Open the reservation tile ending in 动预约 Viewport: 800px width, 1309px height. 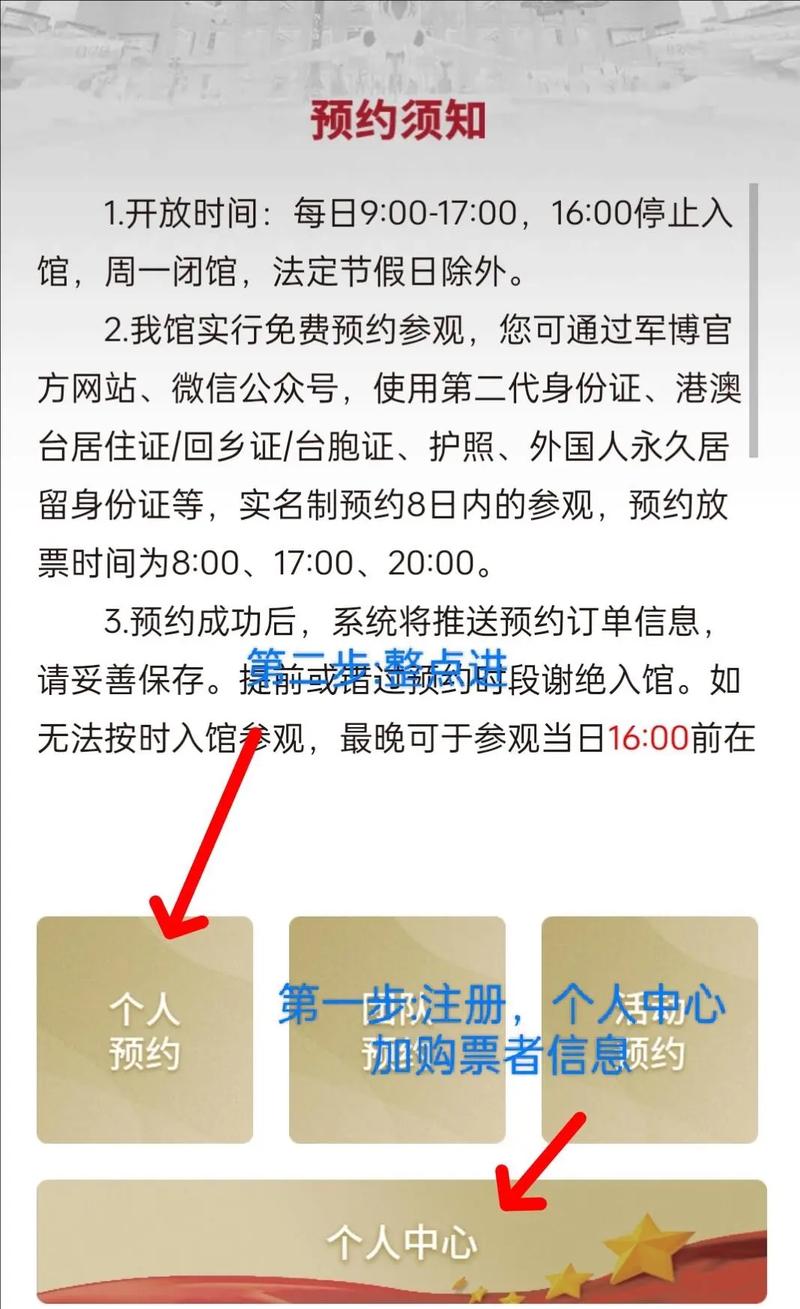click(x=650, y=1029)
